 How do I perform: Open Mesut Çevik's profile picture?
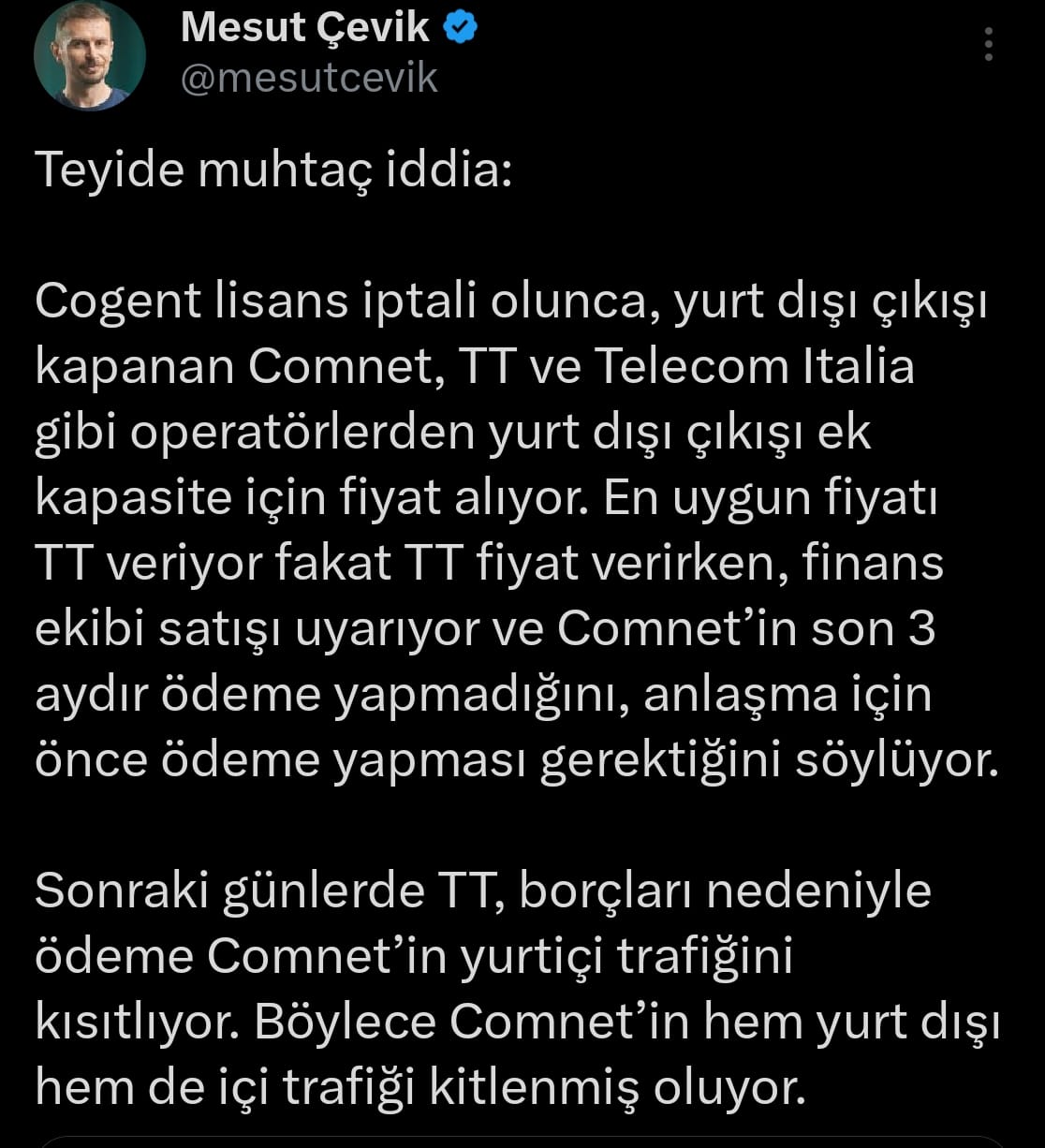click(x=90, y=56)
